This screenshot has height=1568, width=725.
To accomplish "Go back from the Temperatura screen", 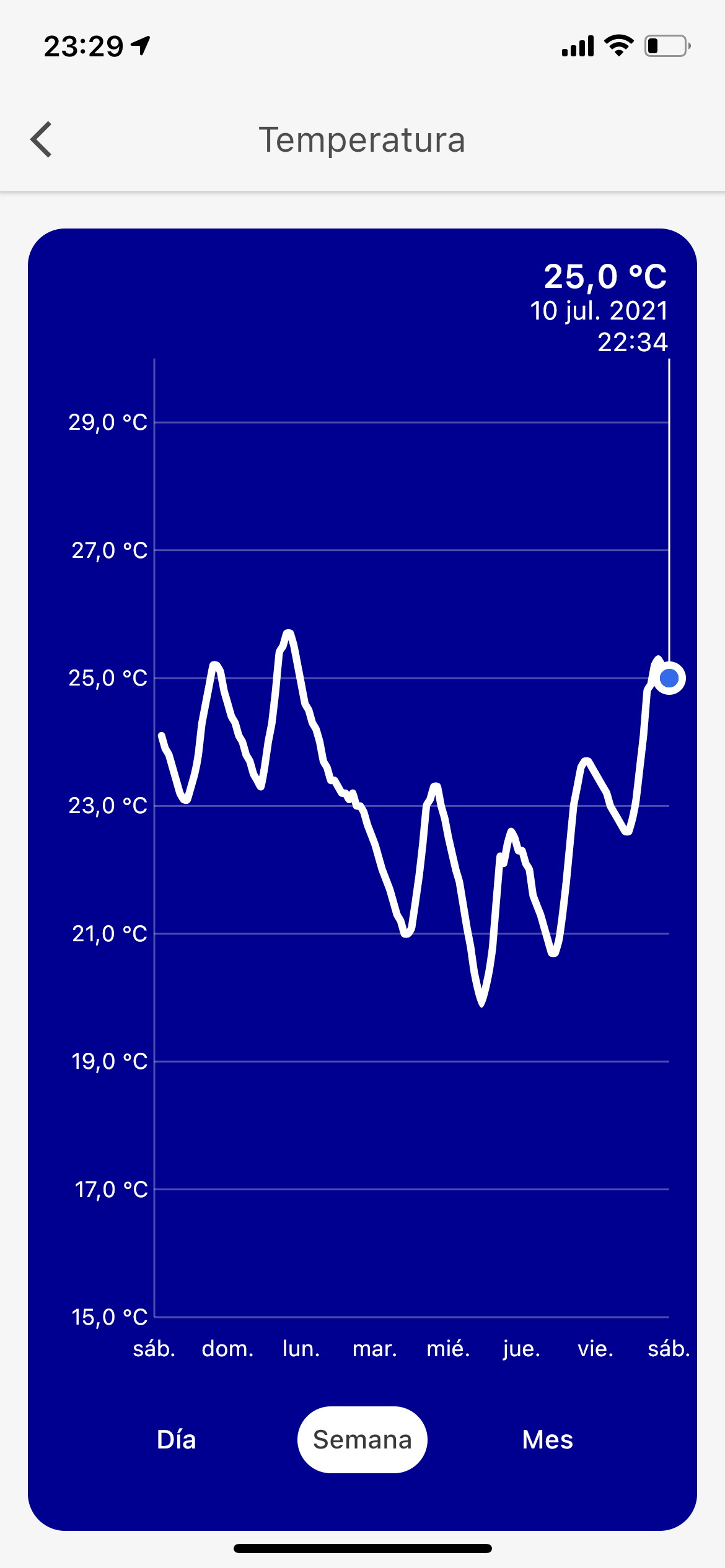I will click(42, 139).
